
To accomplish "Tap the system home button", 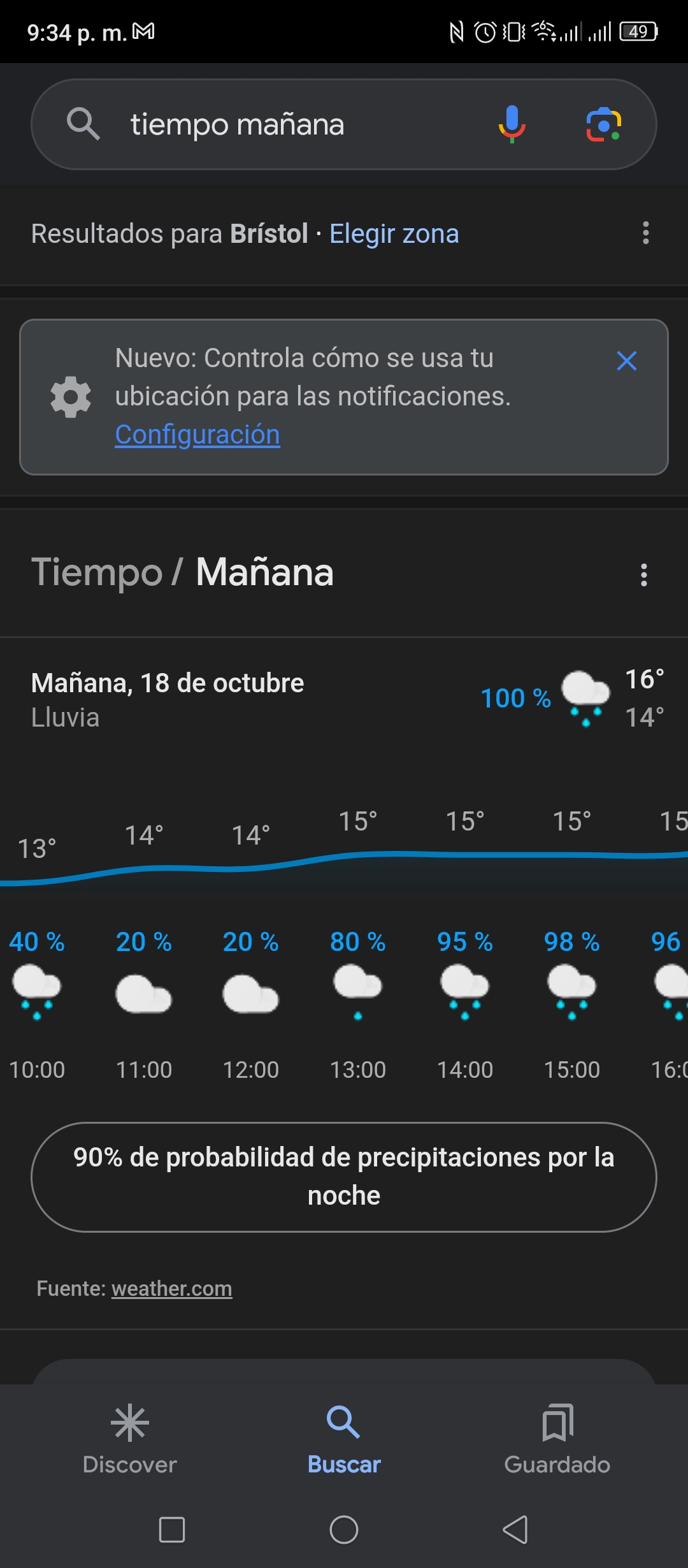I will pos(344,1530).
